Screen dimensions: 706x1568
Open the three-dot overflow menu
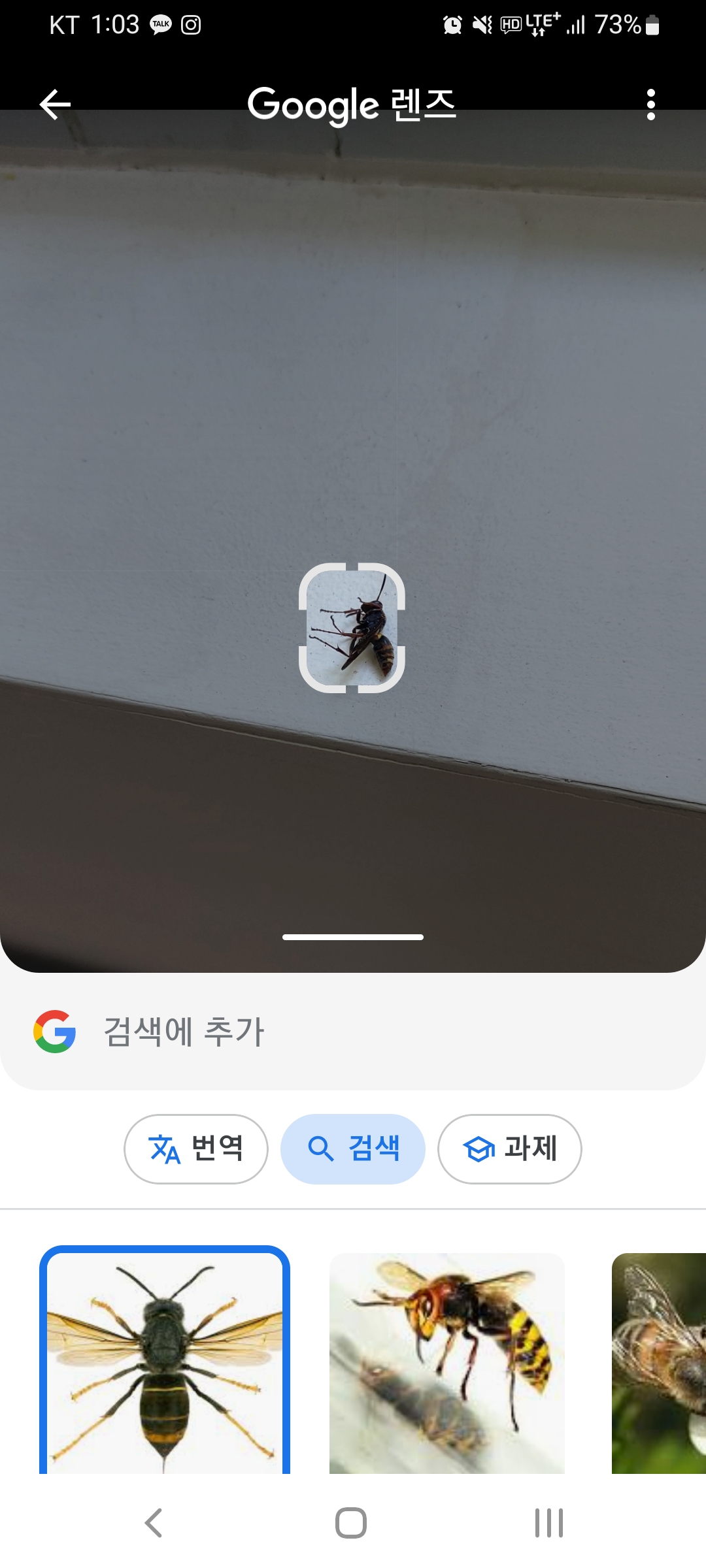pos(650,105)
